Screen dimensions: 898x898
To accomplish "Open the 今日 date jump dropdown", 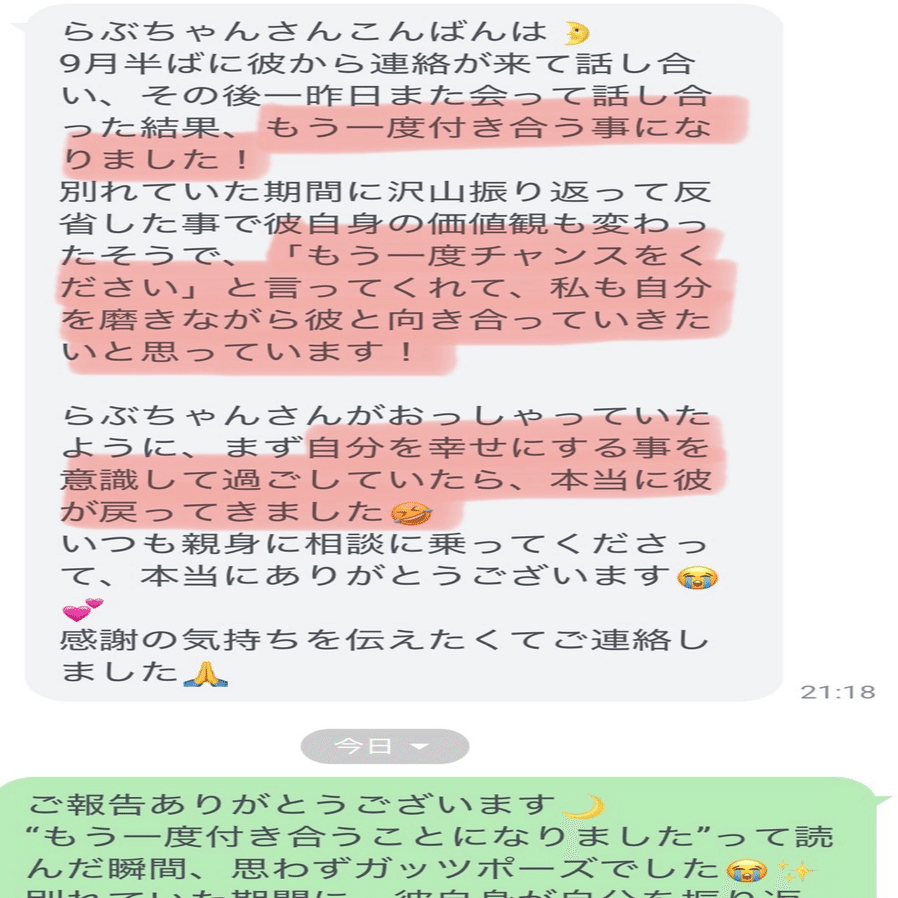I will click(x=384, y=746).
